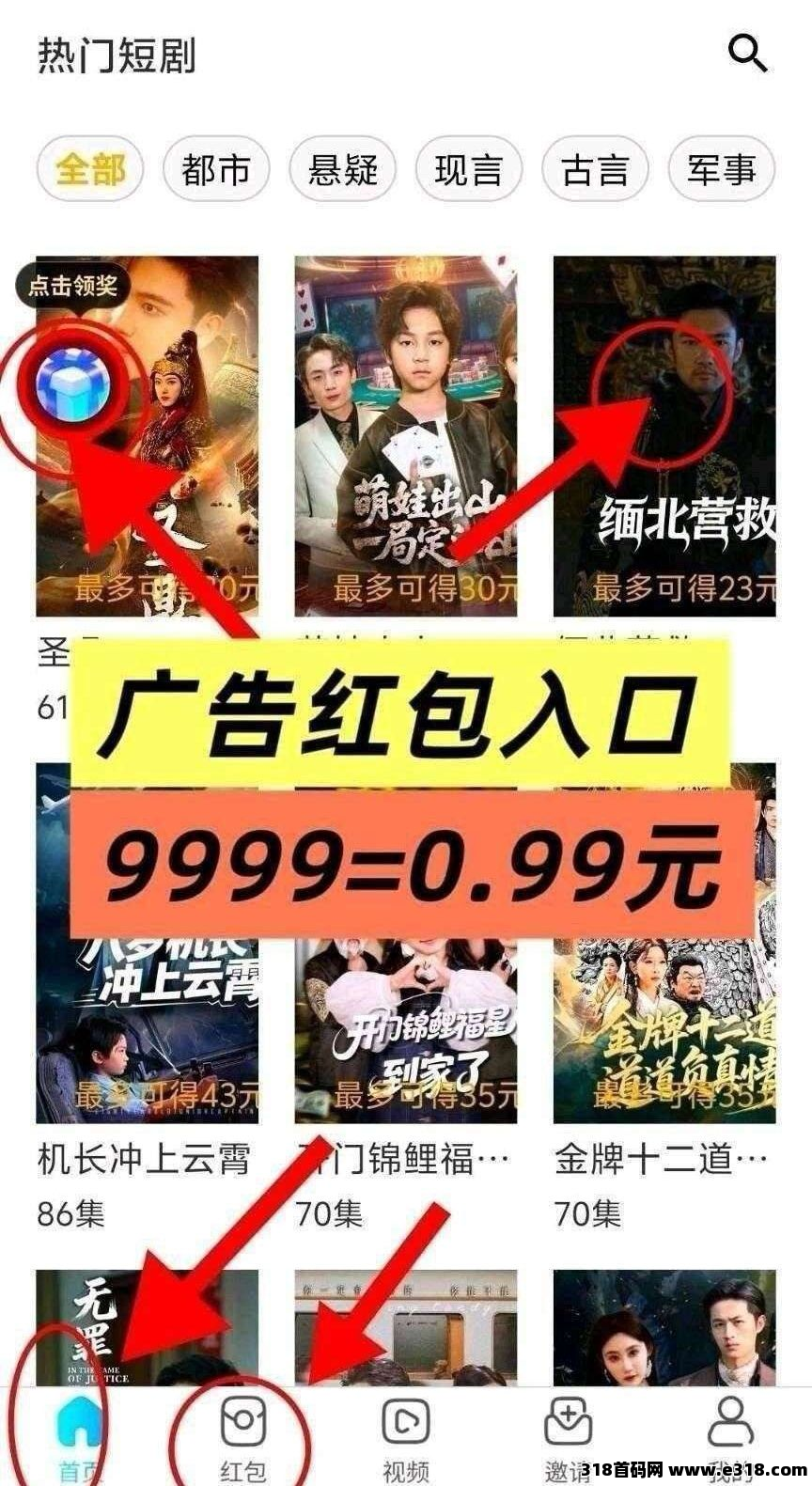The height and width of the screenshot is (1486, 812).
Task: Open the 金牌十二道 drama card
Action: [x=664, y=1034]
